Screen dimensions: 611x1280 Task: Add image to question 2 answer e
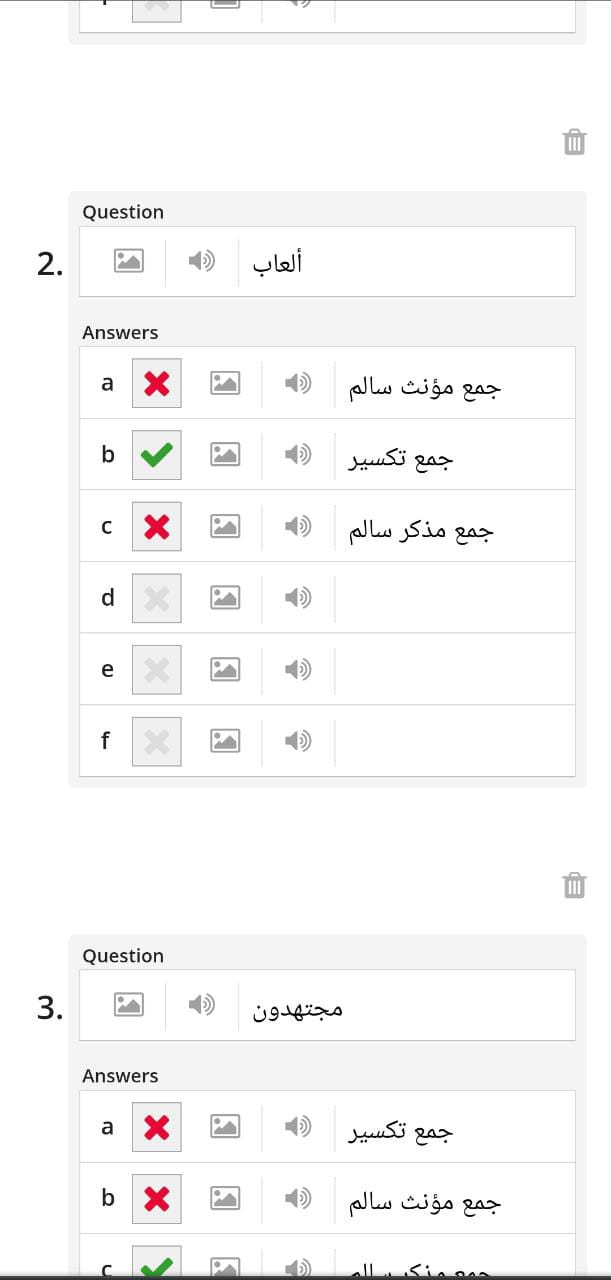pyautogui.click(x=225, y=669)
